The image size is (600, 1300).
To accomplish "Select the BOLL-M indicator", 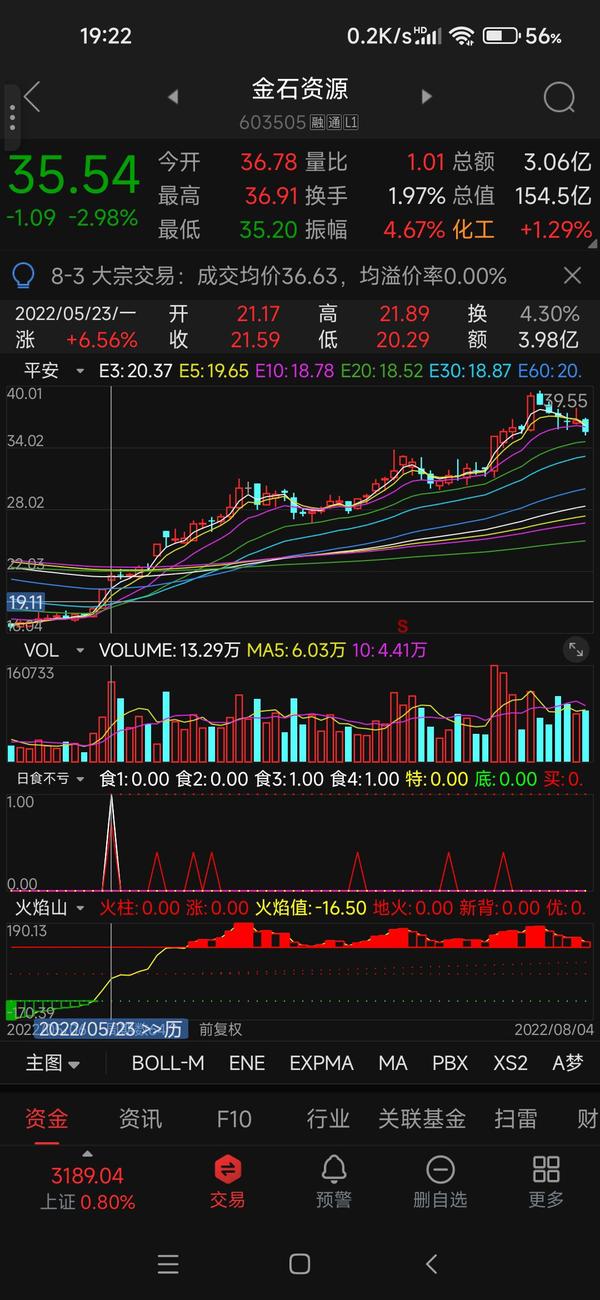I will 168,1063.
